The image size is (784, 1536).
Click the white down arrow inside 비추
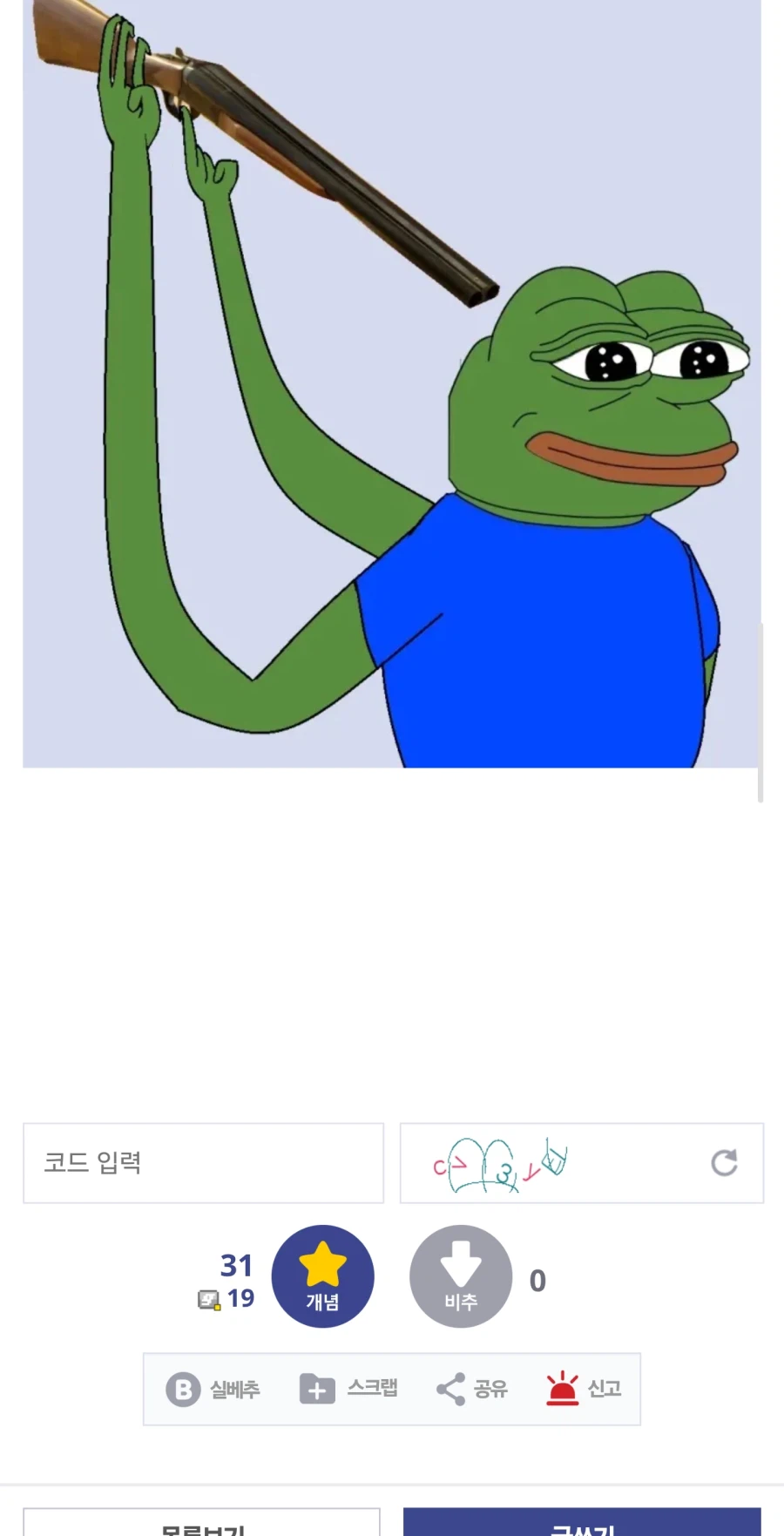[x=460, y=1265]
